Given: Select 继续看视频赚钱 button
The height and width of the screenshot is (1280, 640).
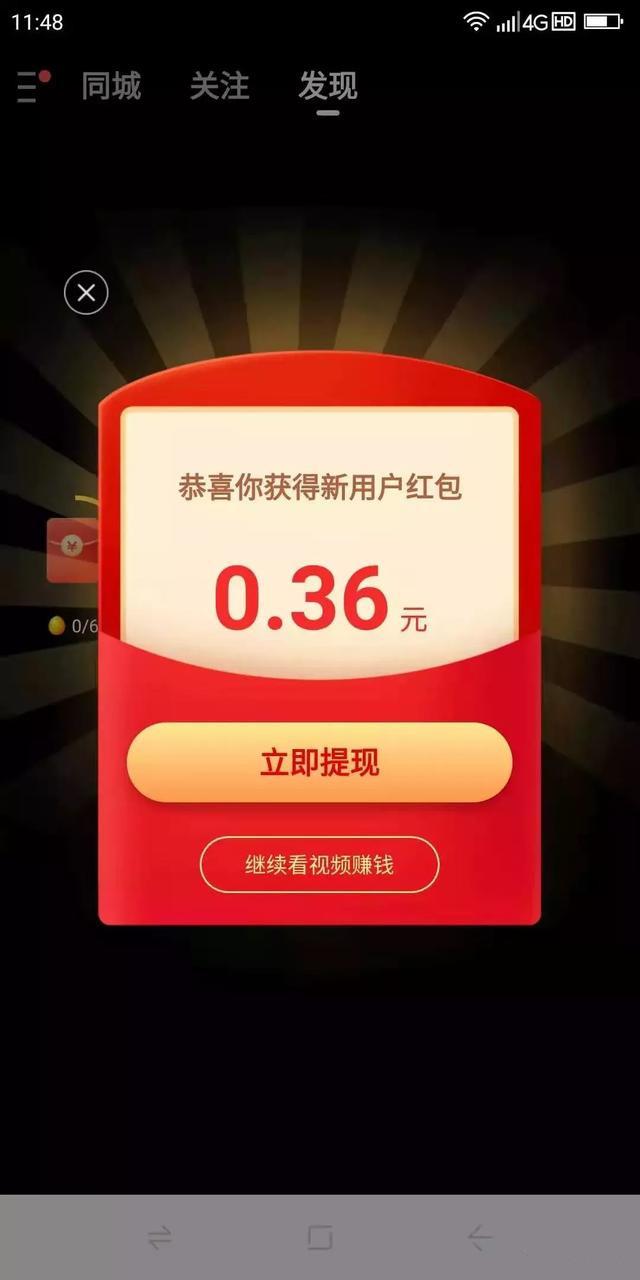Looking at the screenshot, I should 319,864.
